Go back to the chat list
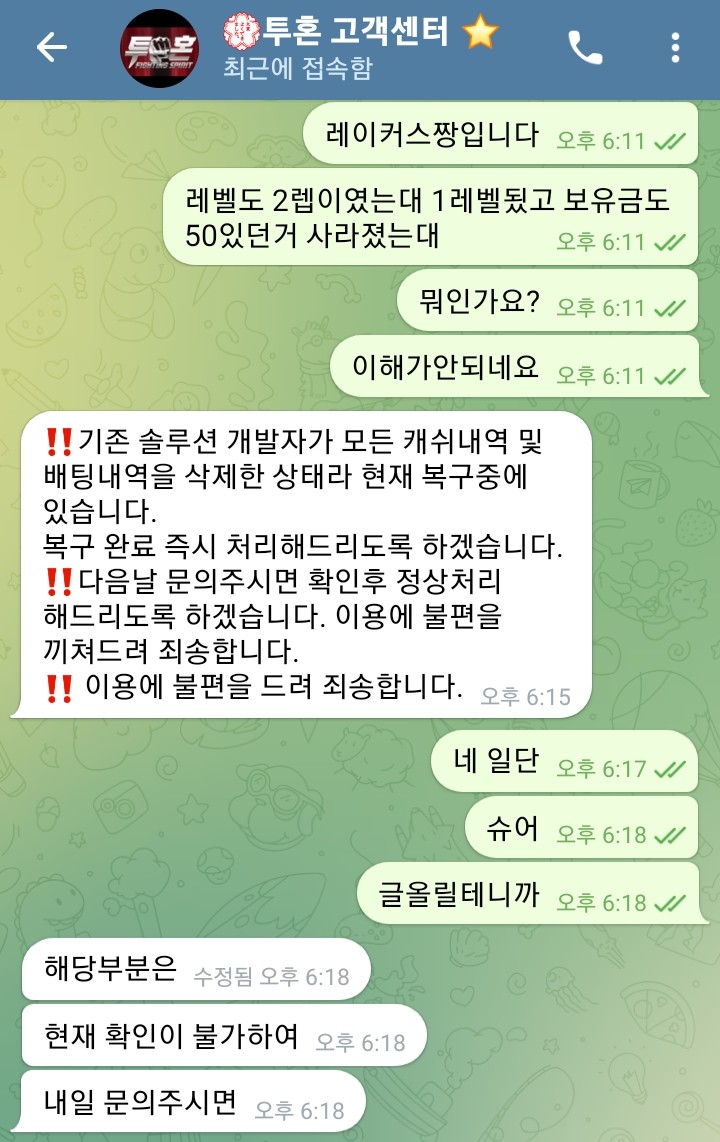The height and width of the screenshot is (1142, 720). coord(51,47)
